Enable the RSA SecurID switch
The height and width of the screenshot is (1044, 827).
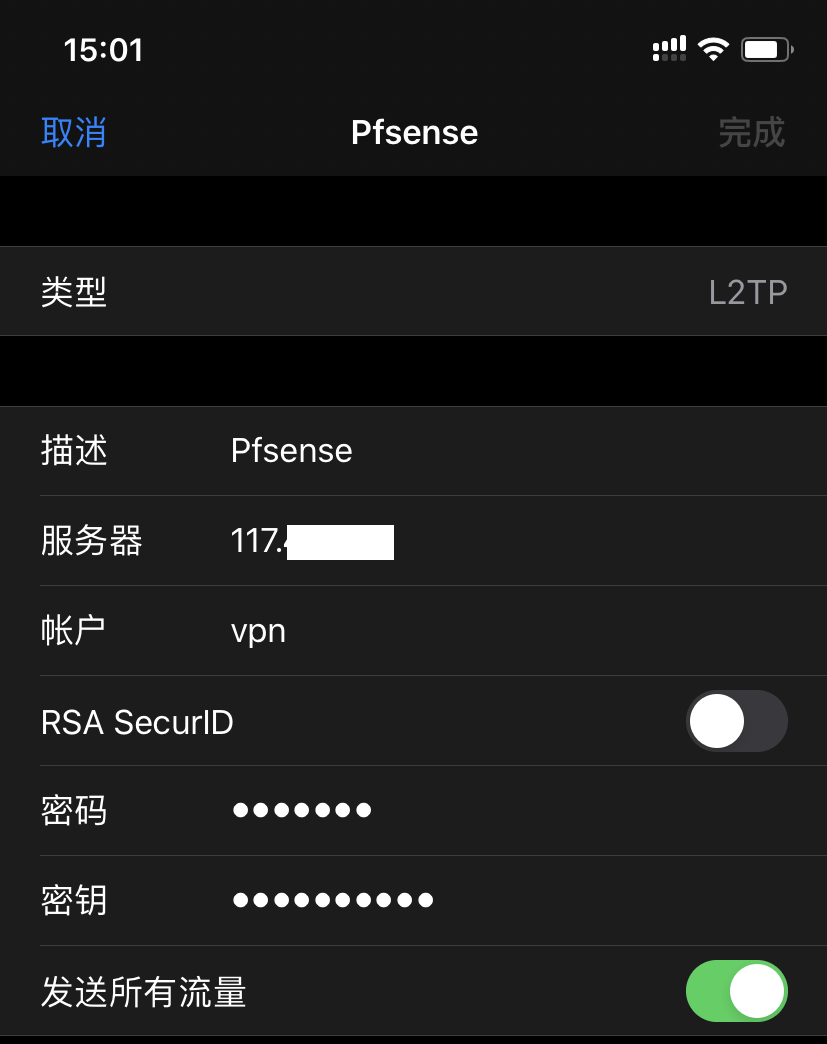coord(736,721)
